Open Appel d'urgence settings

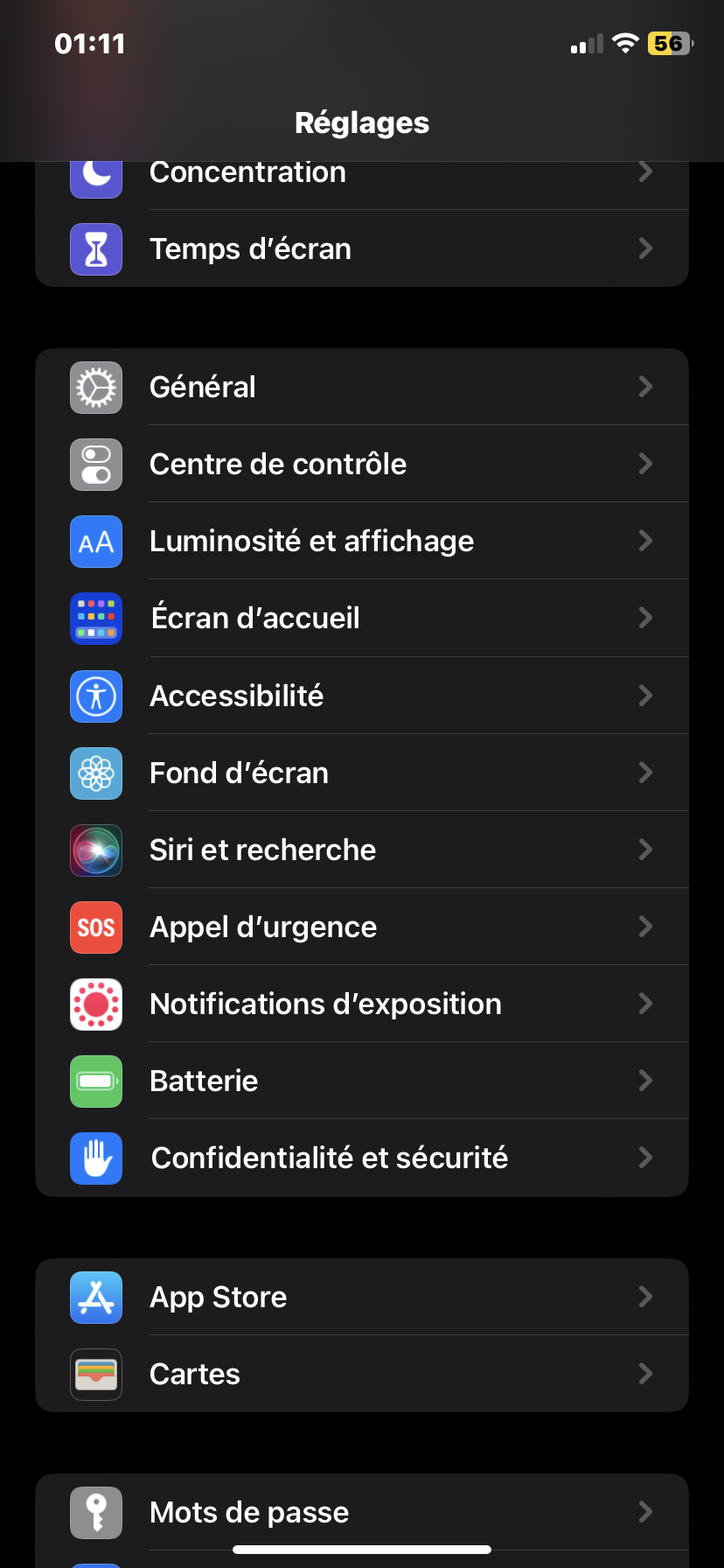pos(362,927)
